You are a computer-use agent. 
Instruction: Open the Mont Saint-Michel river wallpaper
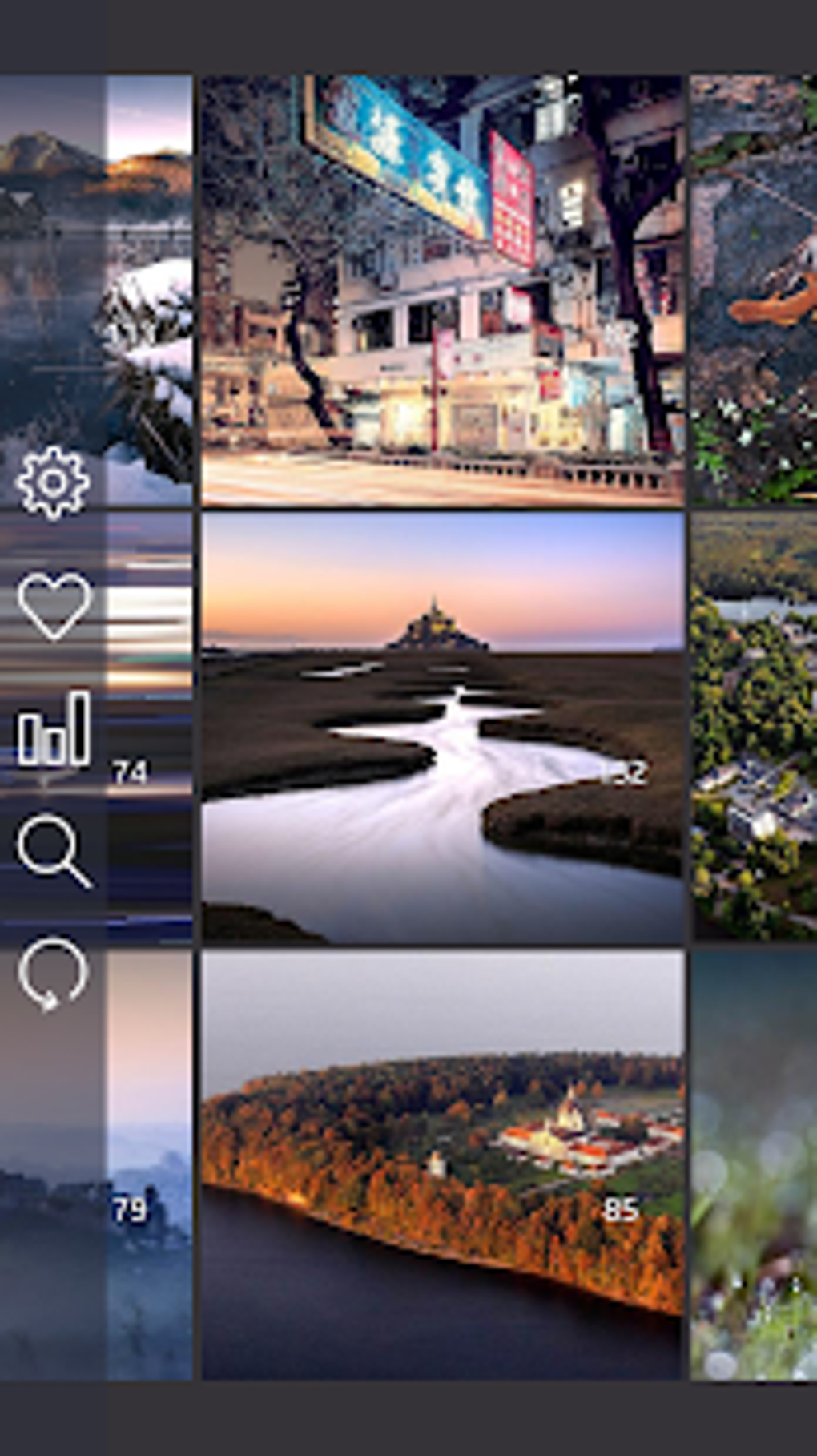coord(443,728)
